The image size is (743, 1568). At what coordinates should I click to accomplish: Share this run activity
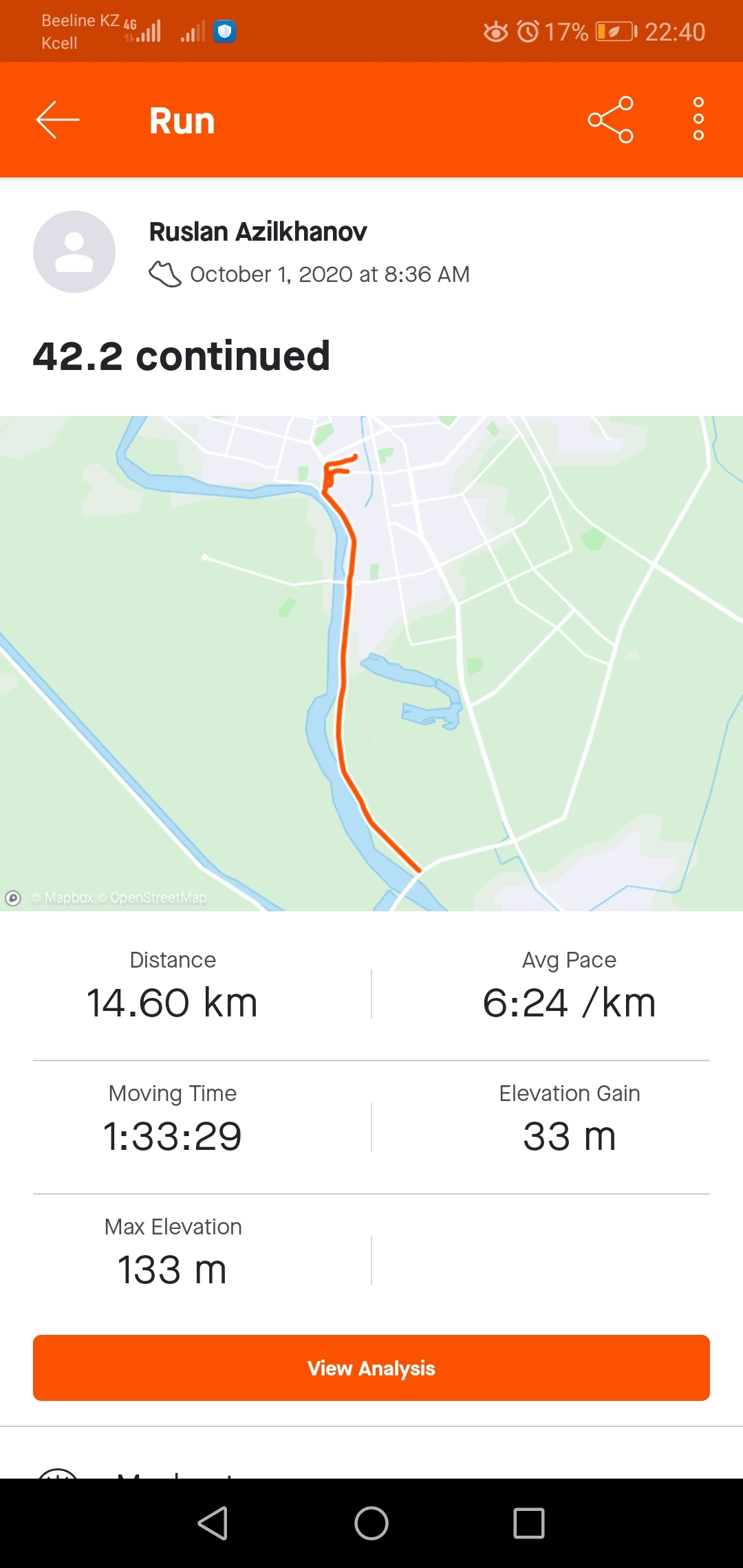[x=610, y=120]
